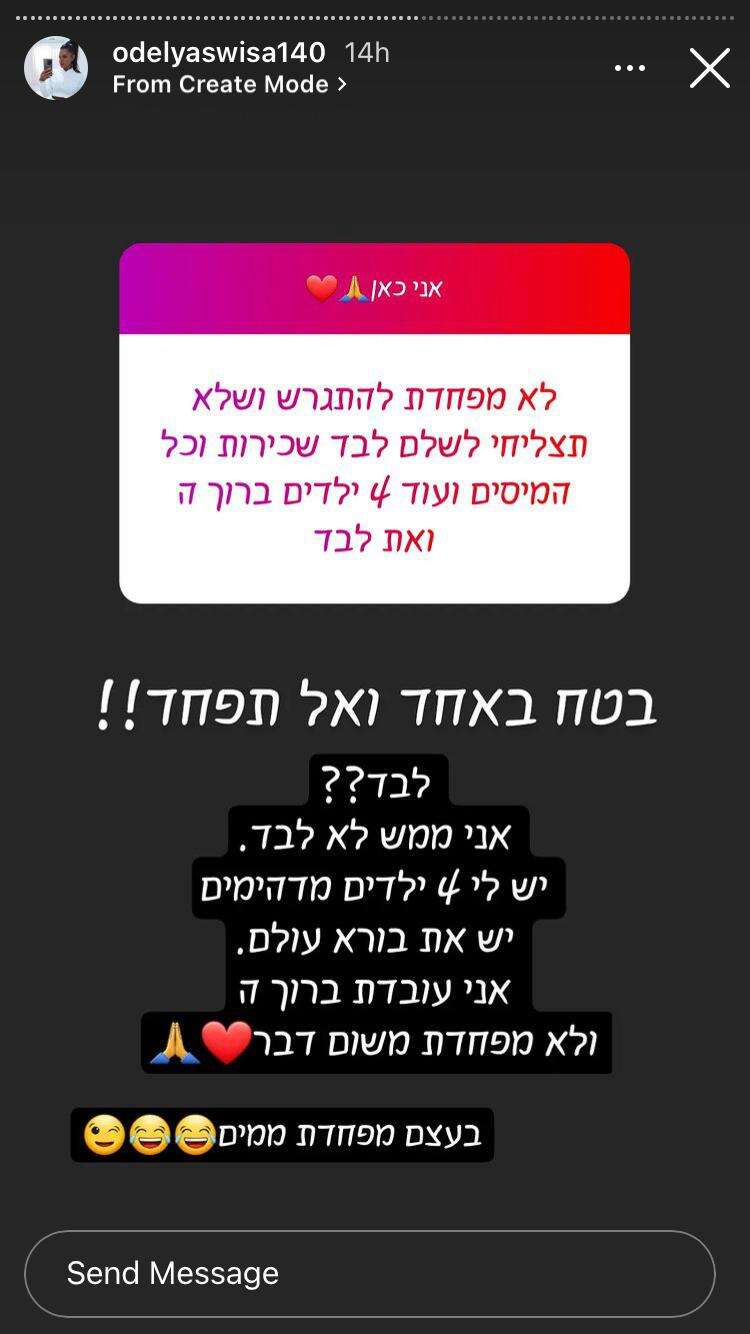750x1334 pixels.
Task: Close the story viewer
Action: [x=709, y=68]
